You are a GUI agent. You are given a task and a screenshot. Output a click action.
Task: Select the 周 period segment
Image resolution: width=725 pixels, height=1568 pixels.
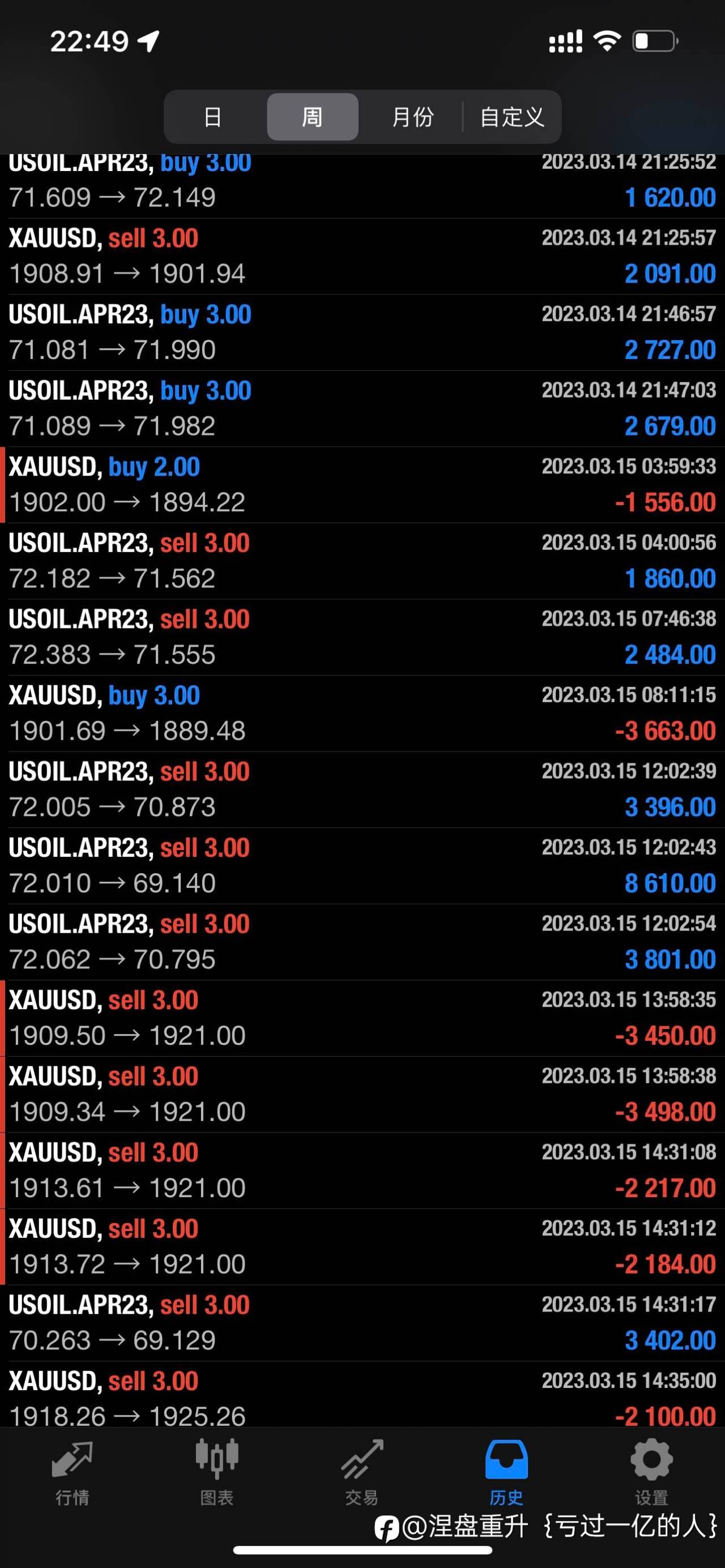click(x=312, y=116)
